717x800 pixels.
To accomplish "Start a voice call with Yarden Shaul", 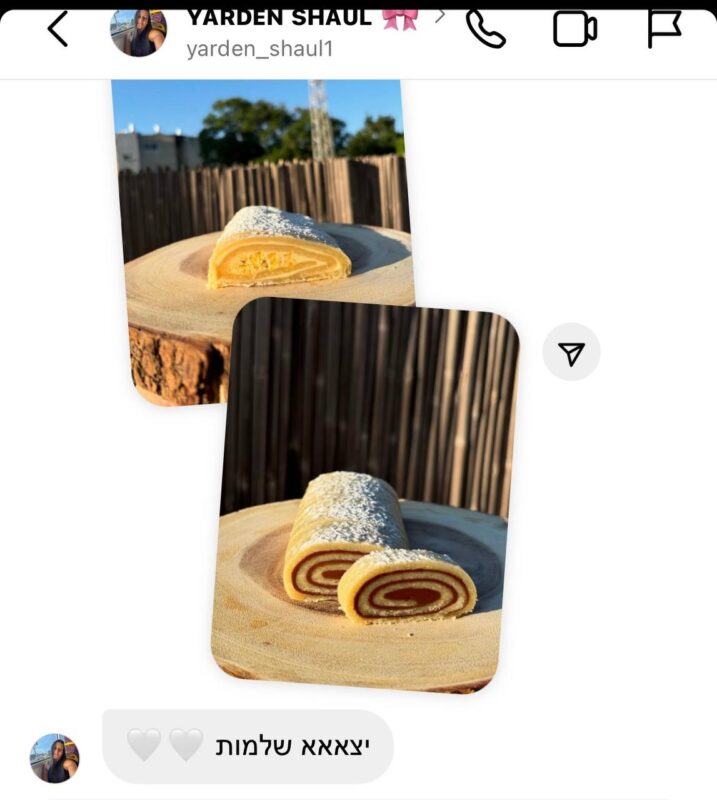I will [x=486, y=30].
